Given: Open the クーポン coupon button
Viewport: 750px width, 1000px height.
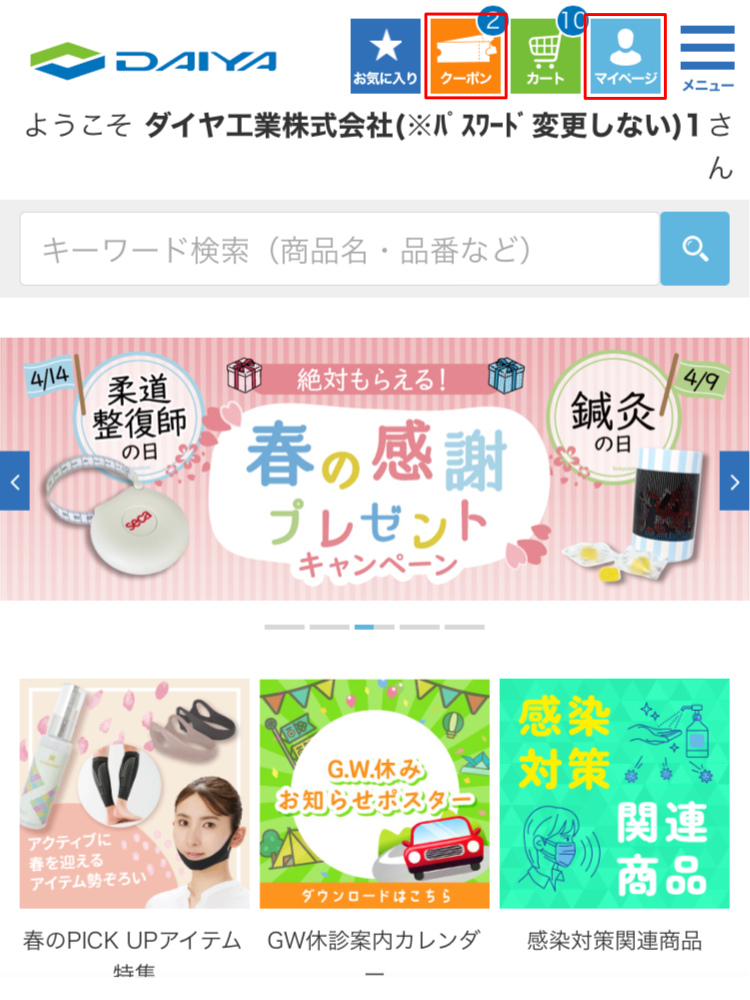Looking at the screenshot, I should (x=465, y=57).
